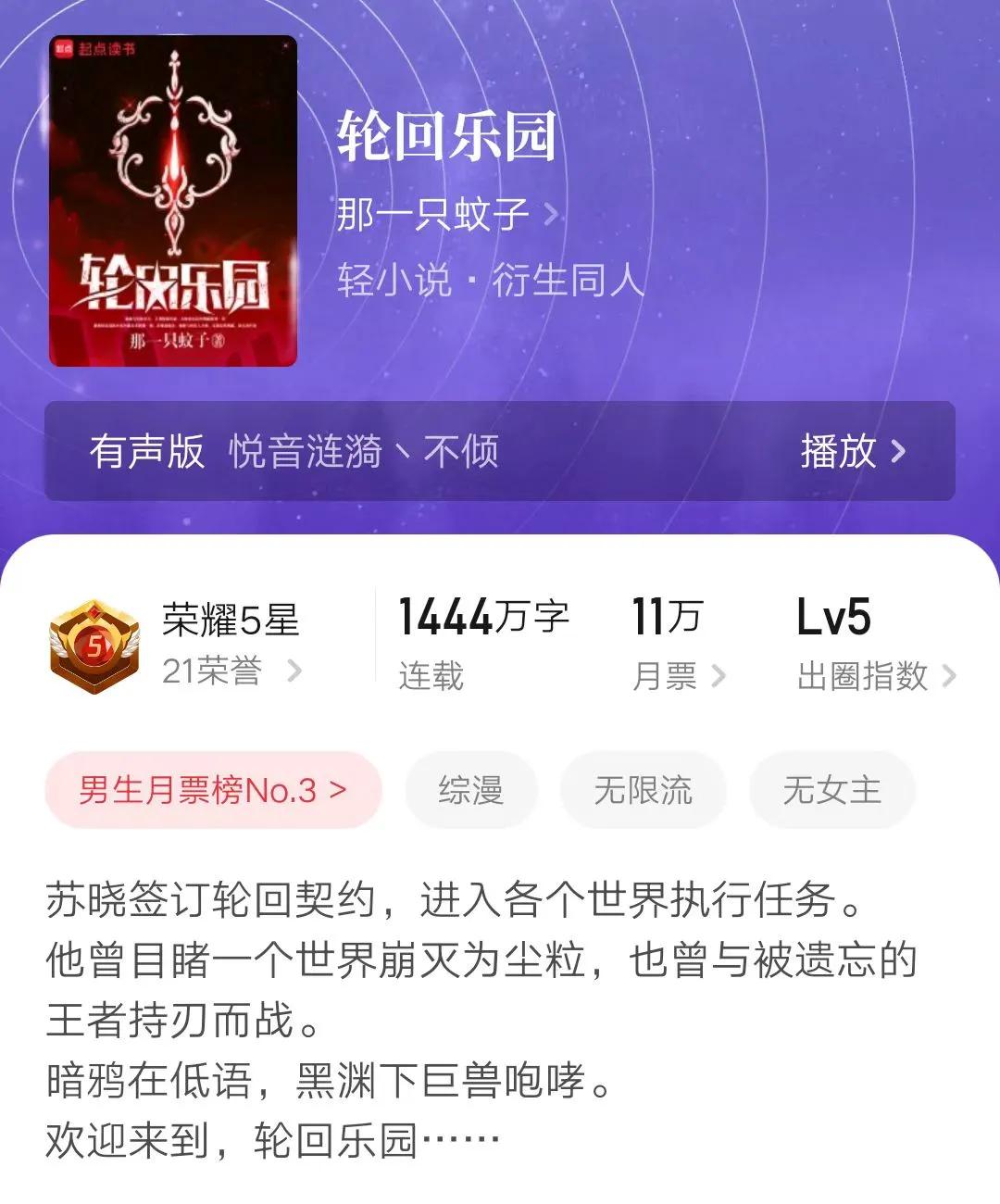This screenshot has height=1204, width=1000.
Task: Select the 无女主 tag chip
Action: tap(831, 790)
